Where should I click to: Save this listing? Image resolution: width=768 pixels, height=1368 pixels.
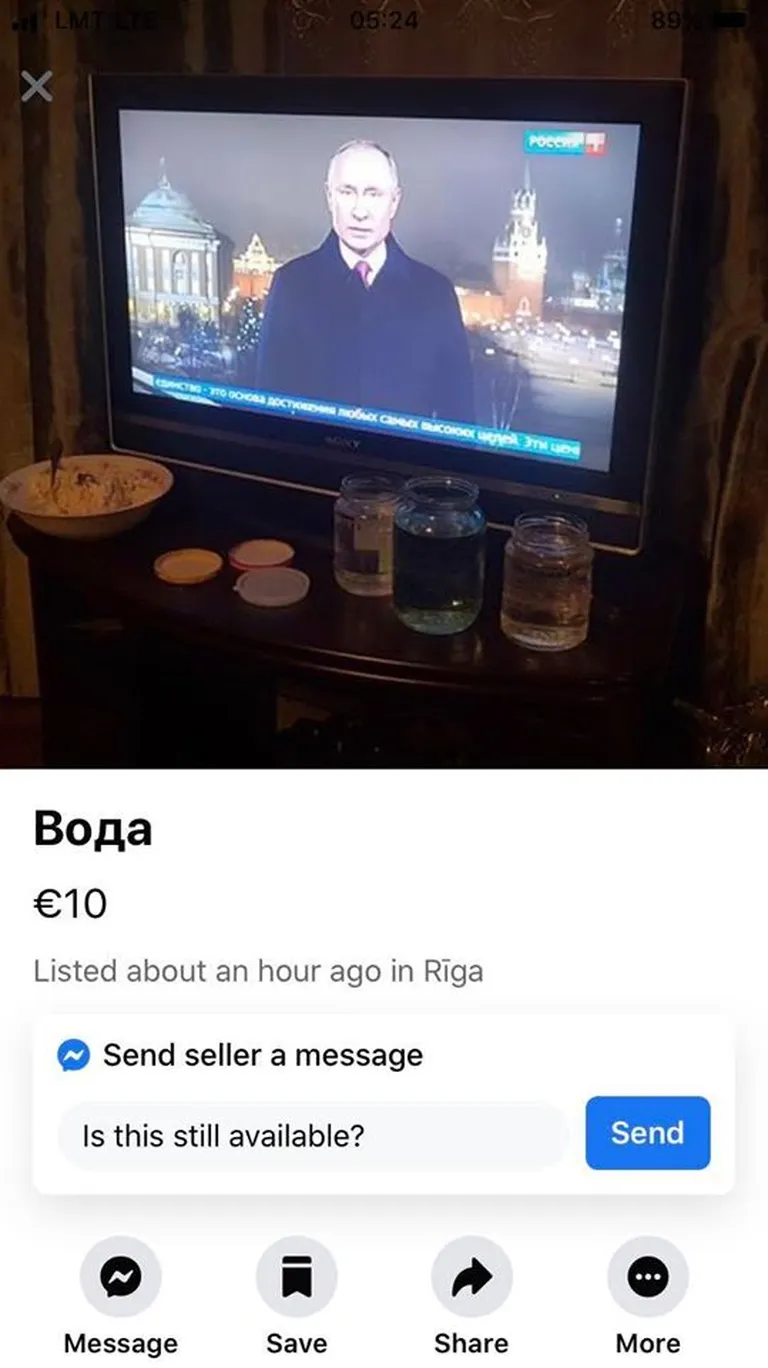click(x=296, y=1277)
